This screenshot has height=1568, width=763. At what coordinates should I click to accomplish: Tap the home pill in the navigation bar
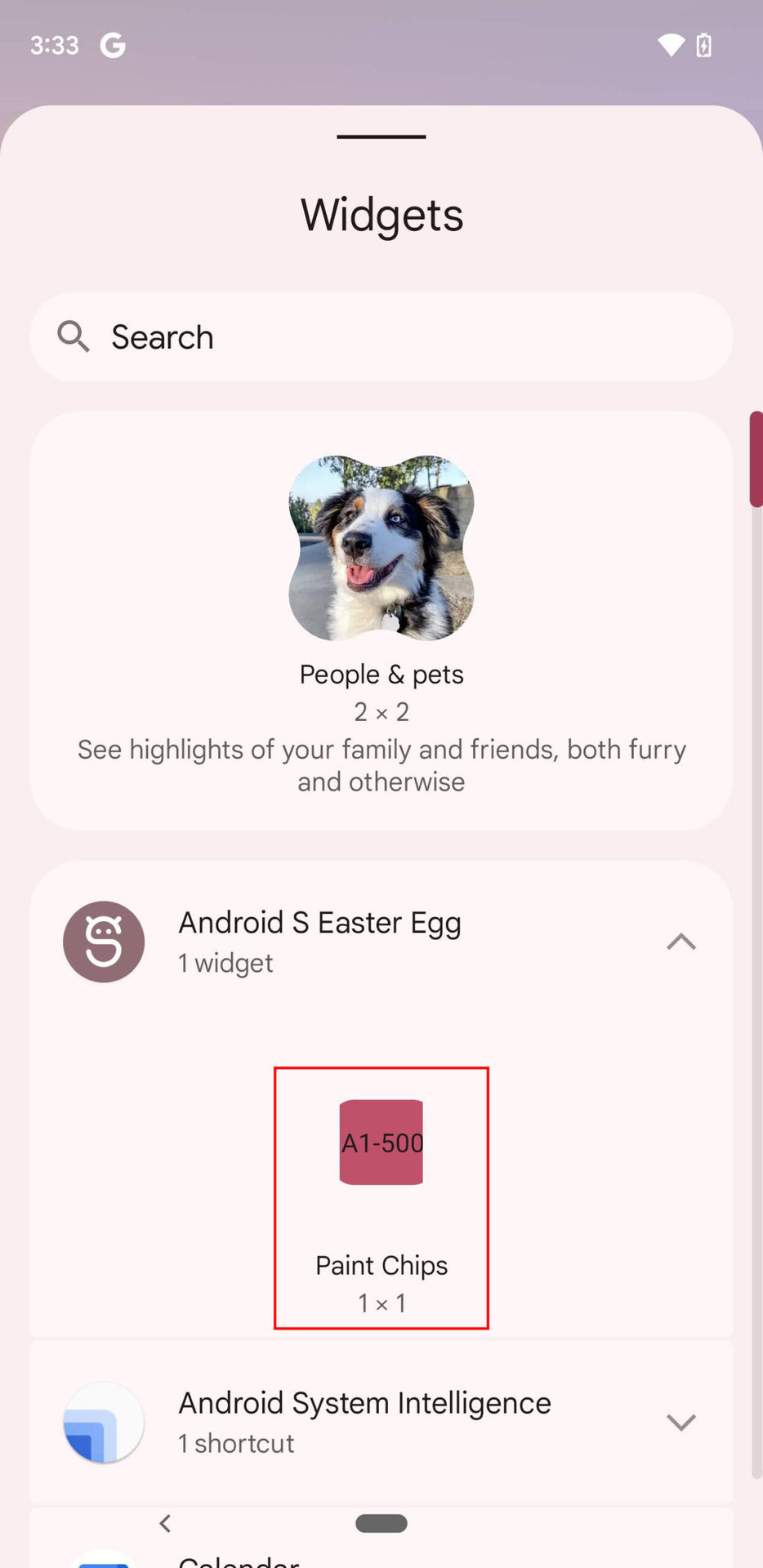[381, 1523]
